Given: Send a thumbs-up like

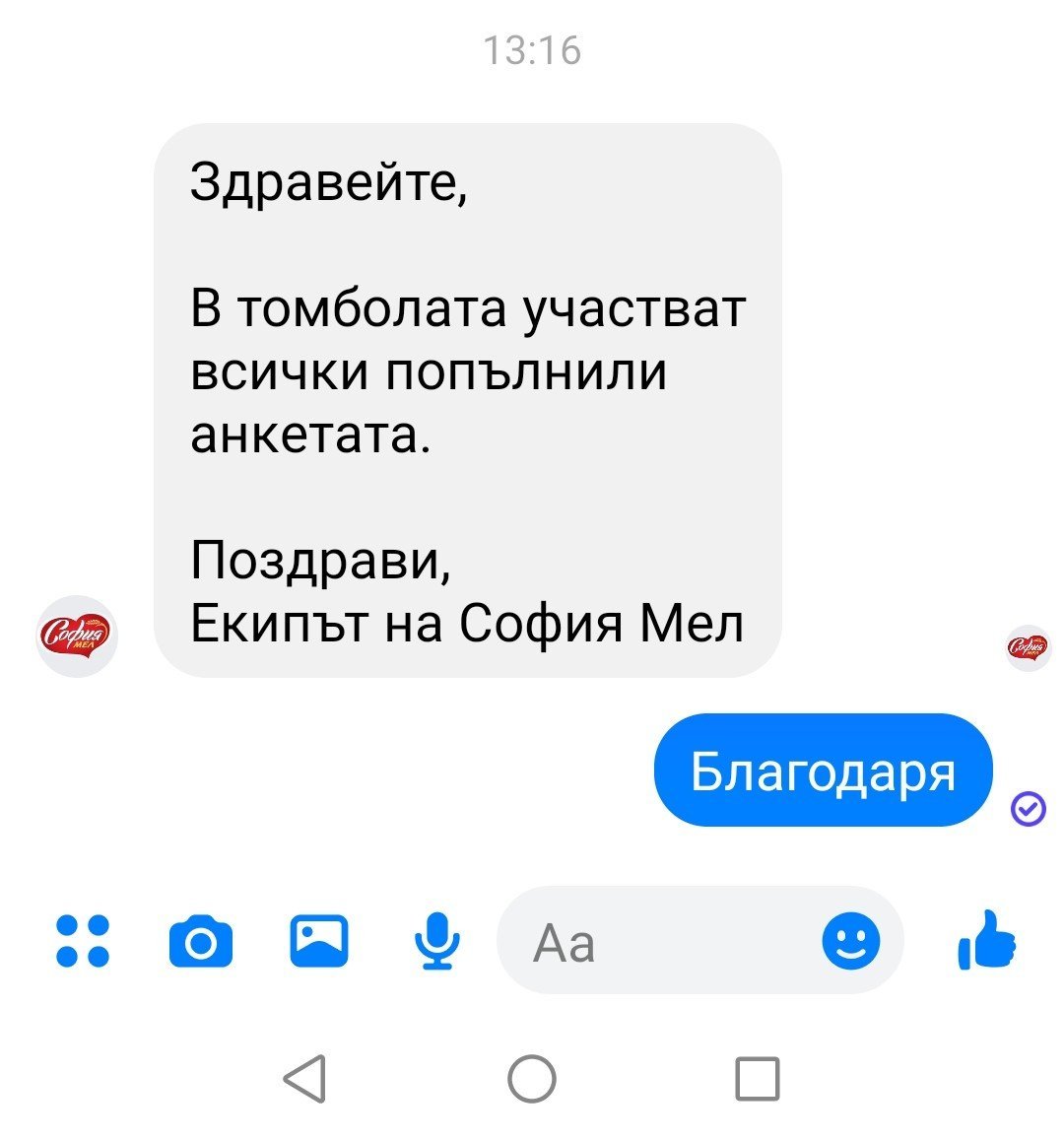Looking at the screenshot, I should [987, 940].
